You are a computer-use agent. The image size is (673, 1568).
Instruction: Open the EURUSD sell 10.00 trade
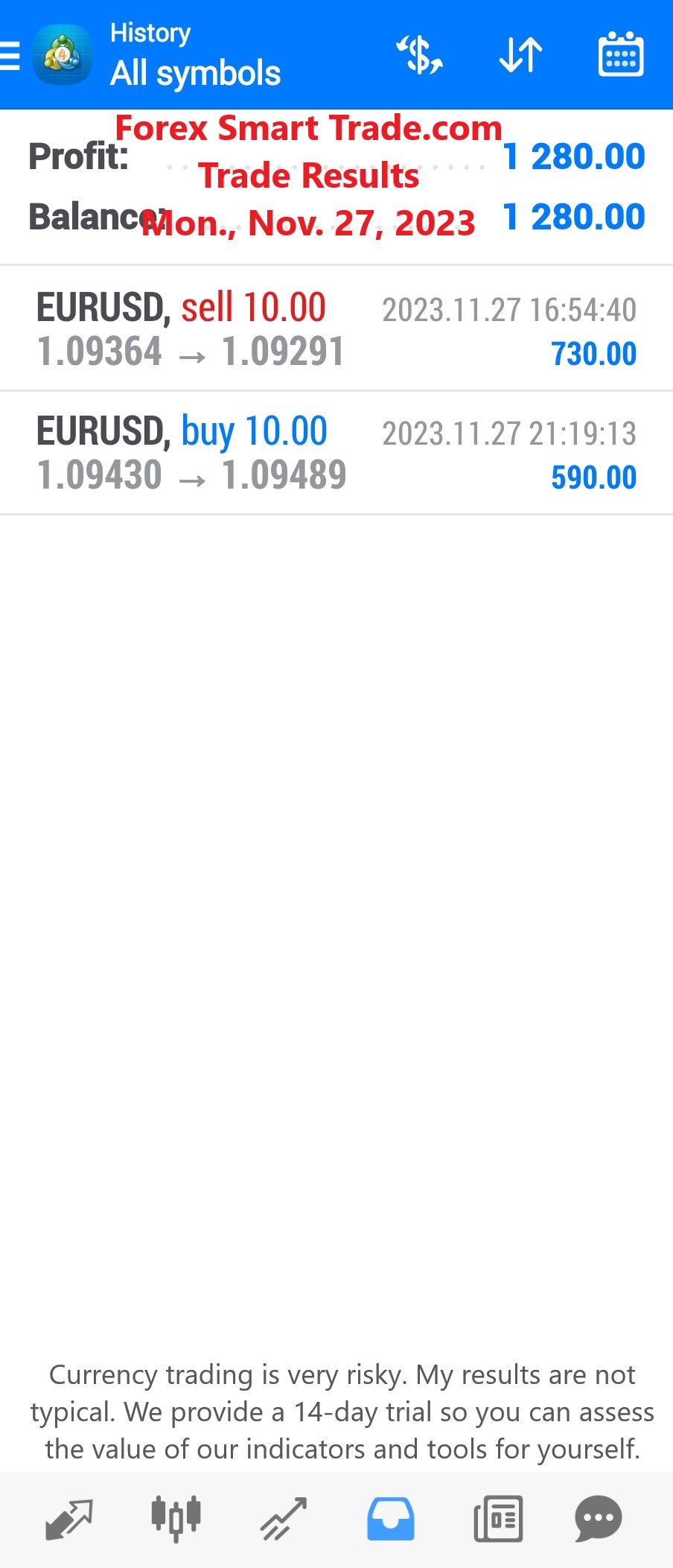coord(336,329)
